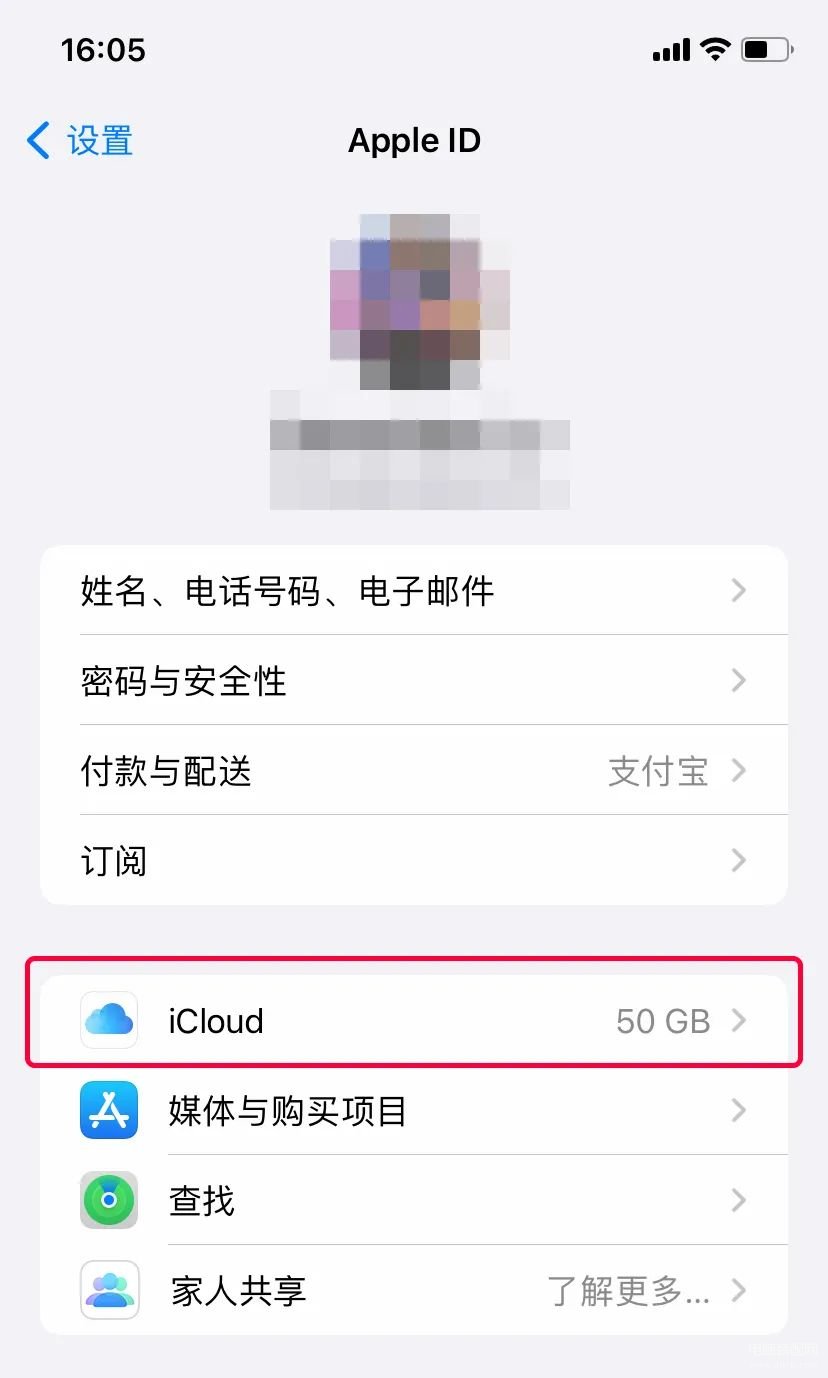Open 家人共享 row
828x1378 pixels.
coord(413,1291)
